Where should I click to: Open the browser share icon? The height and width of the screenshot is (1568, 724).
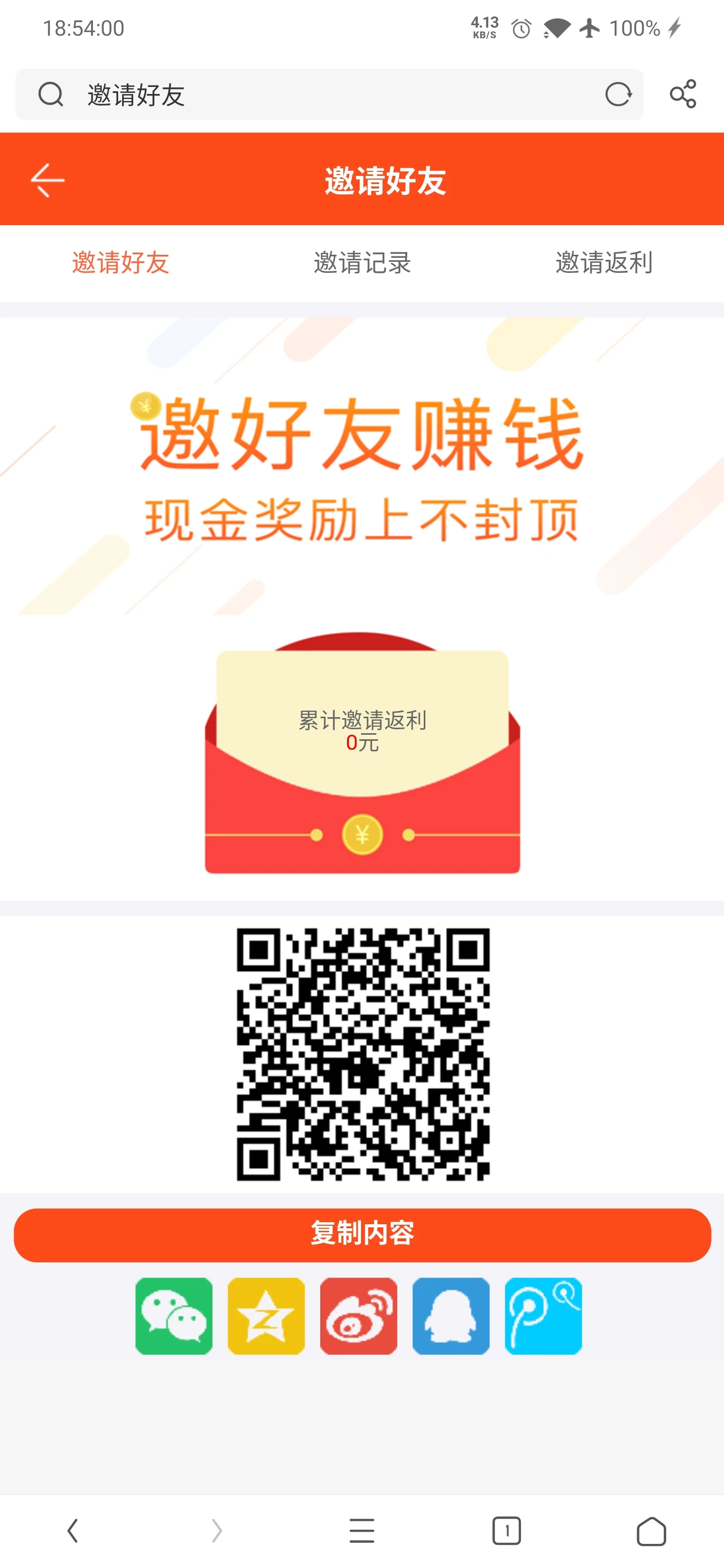pyautogui.click(x=683, y=94)
